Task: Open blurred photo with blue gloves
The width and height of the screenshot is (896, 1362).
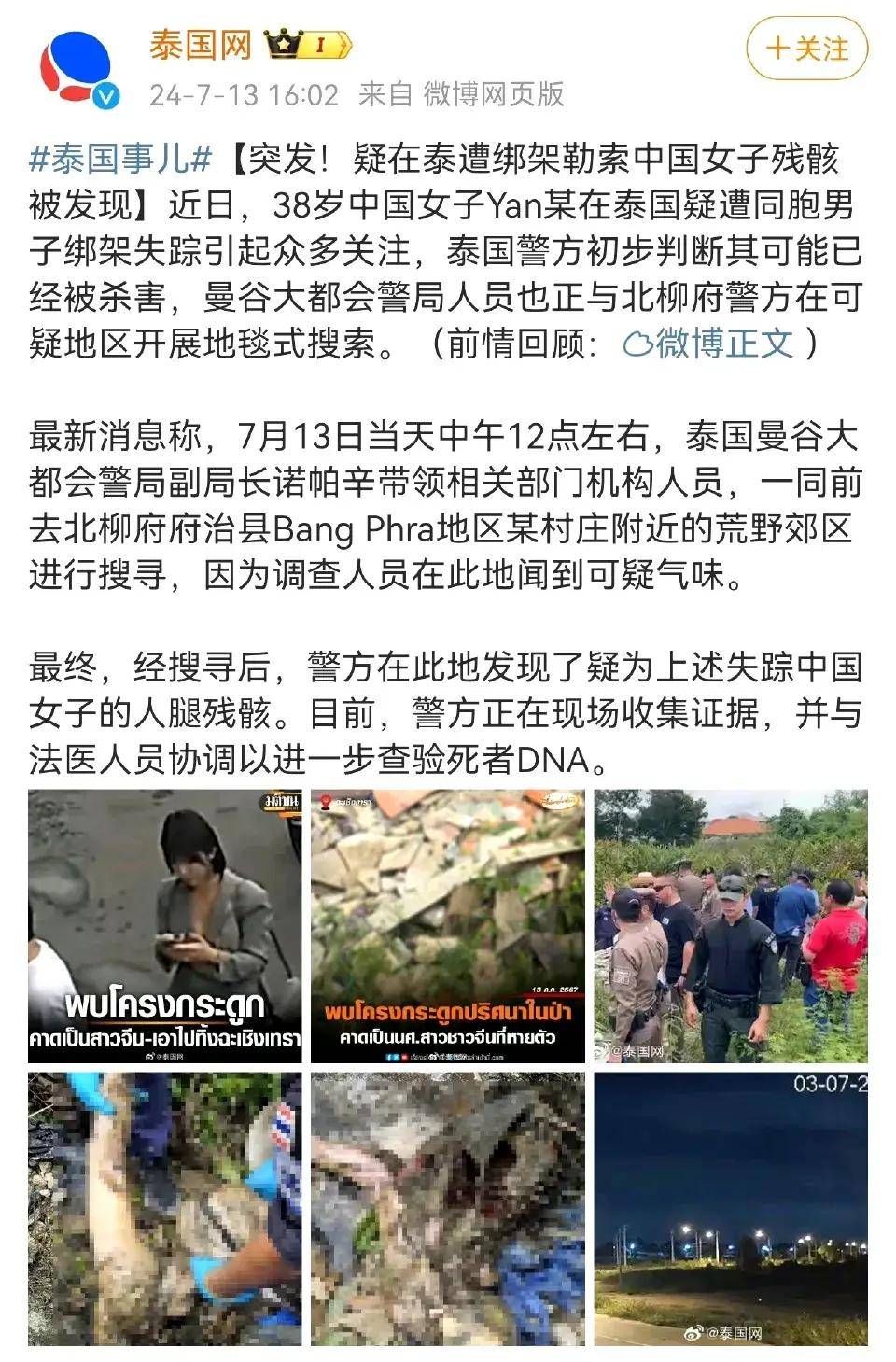Action: tap(165, 1208)
